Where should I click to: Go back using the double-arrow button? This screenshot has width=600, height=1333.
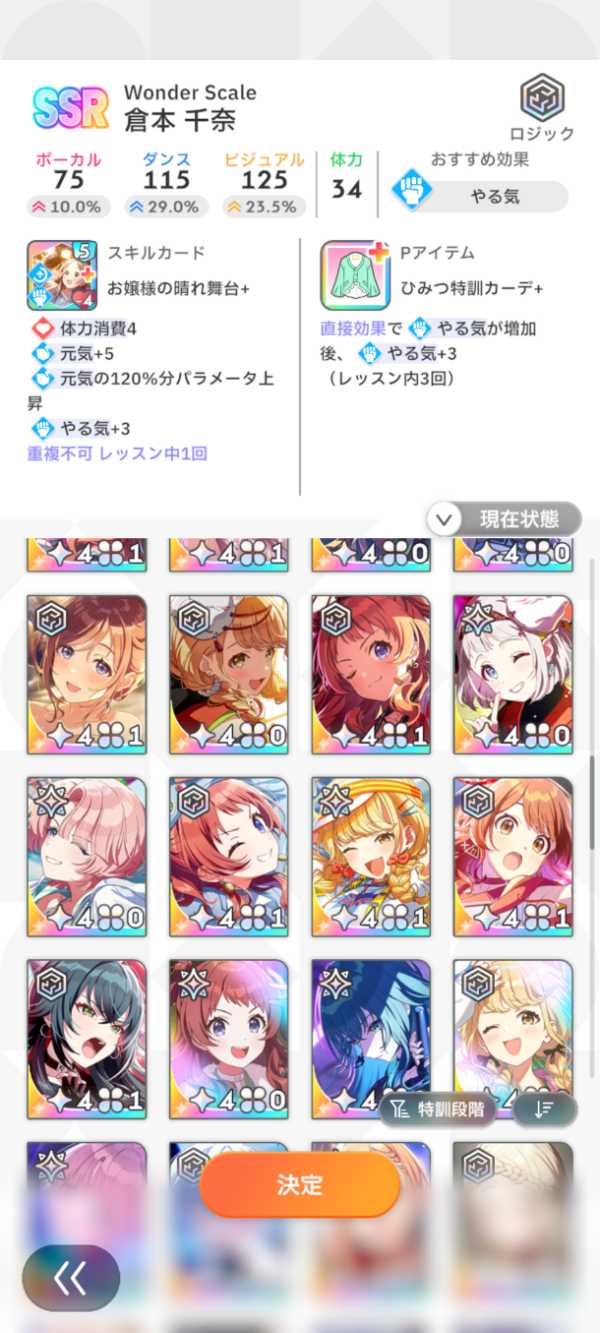pos(71,1277)
